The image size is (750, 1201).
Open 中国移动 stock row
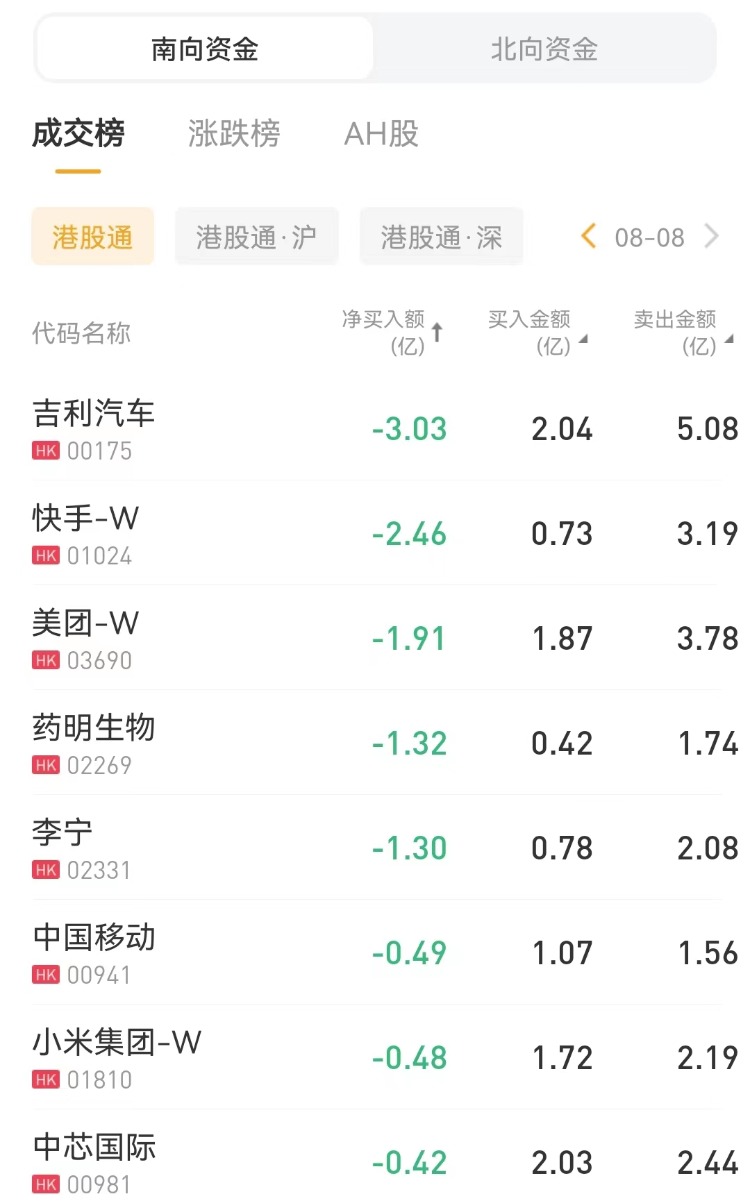pyautogui.click(x=94, y=953)
